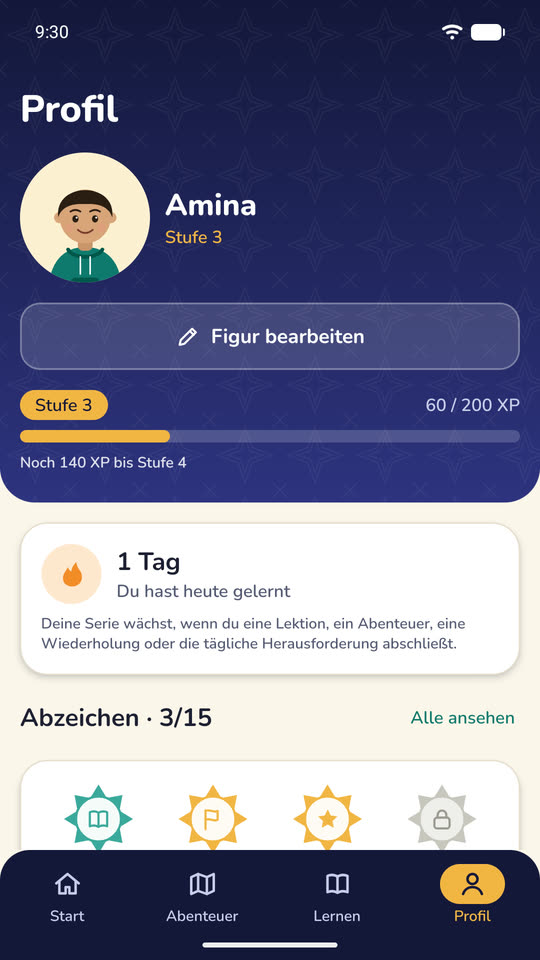Switch to the Start tab
Image resolution: width=540 pixels, height=960 pixels.
tap(67, 897)
